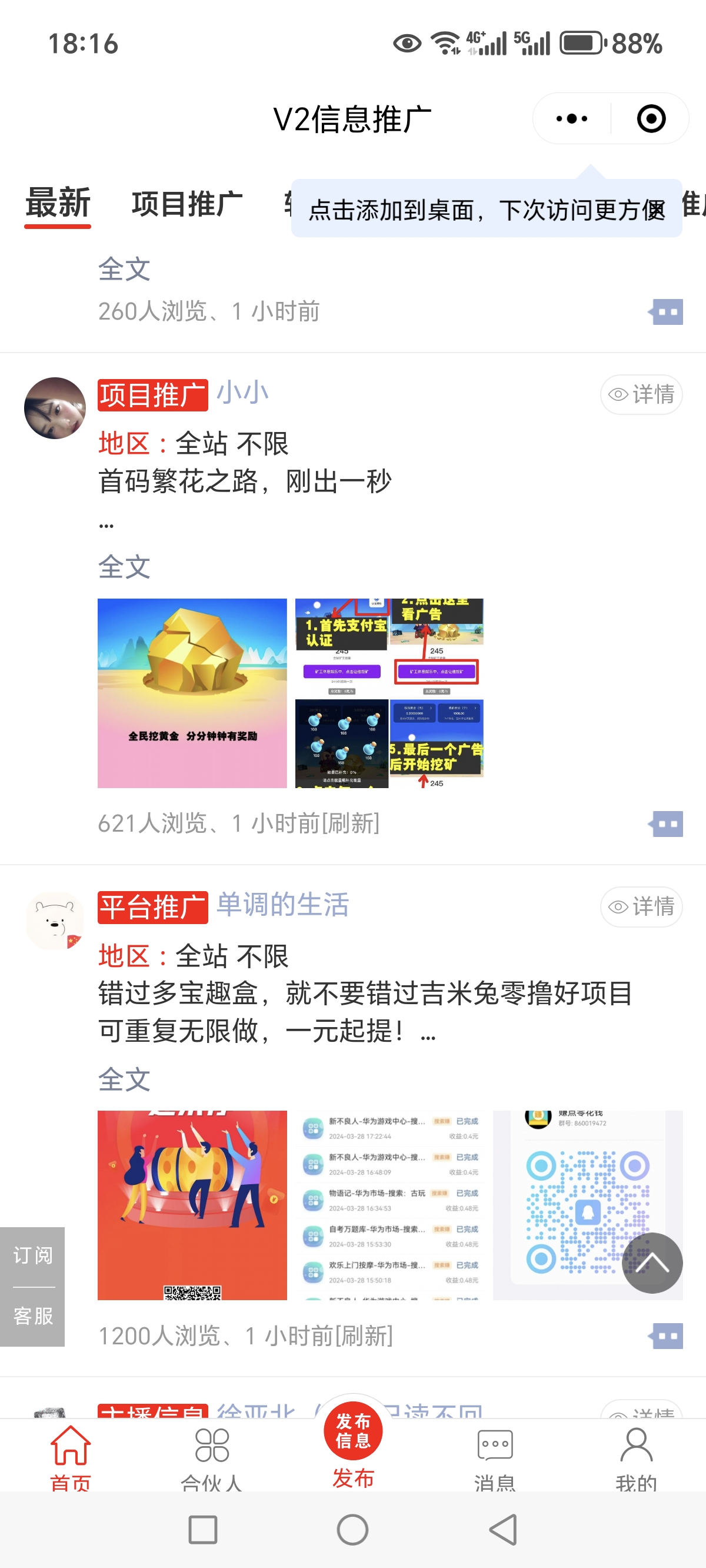The width and height of the screenshot is (706, 1568).
Task: Jump back to top with arrow button
Action: pos(652,1263)
